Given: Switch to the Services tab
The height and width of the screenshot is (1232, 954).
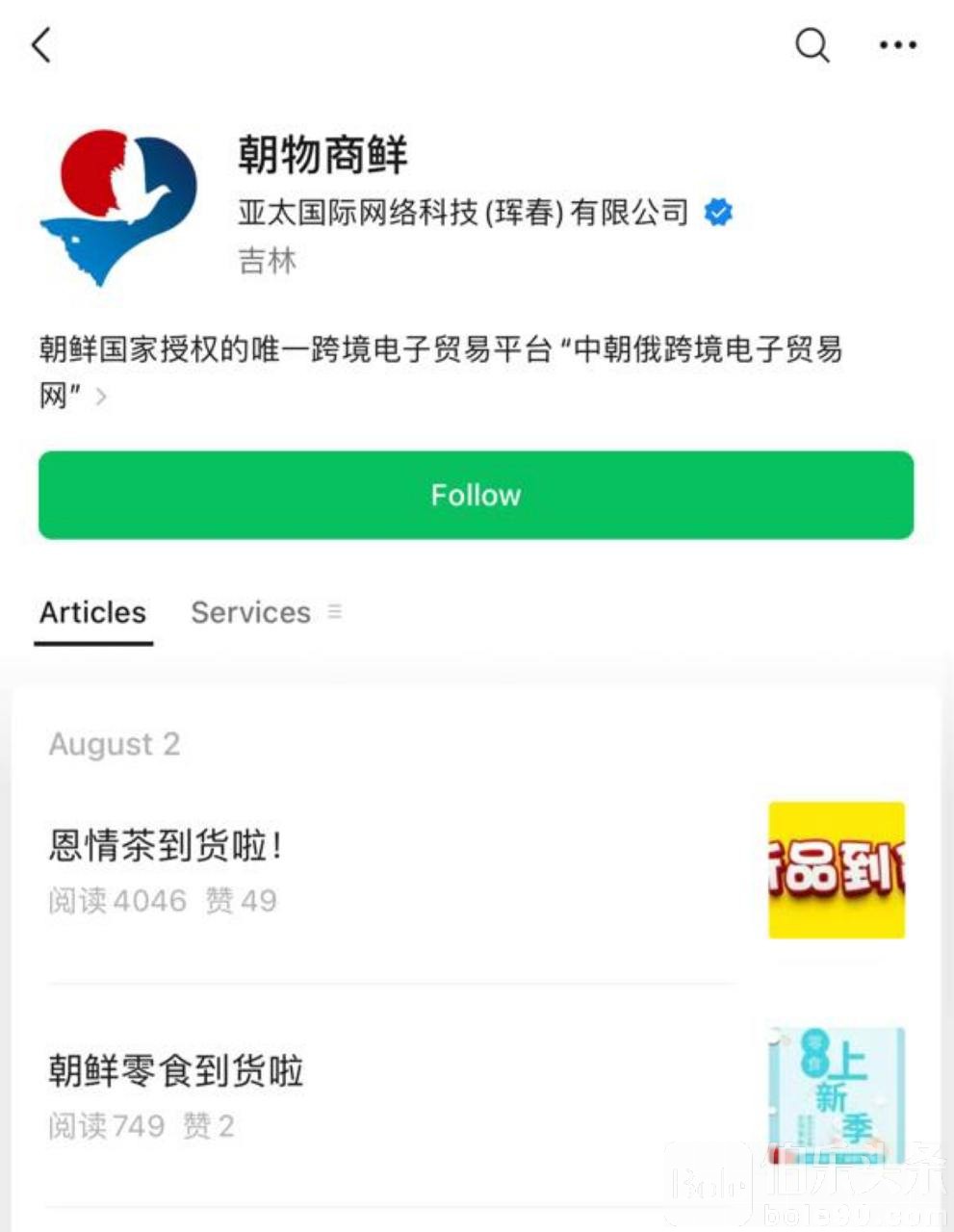Looking at the screenshot, I should (x=251, y=612).
